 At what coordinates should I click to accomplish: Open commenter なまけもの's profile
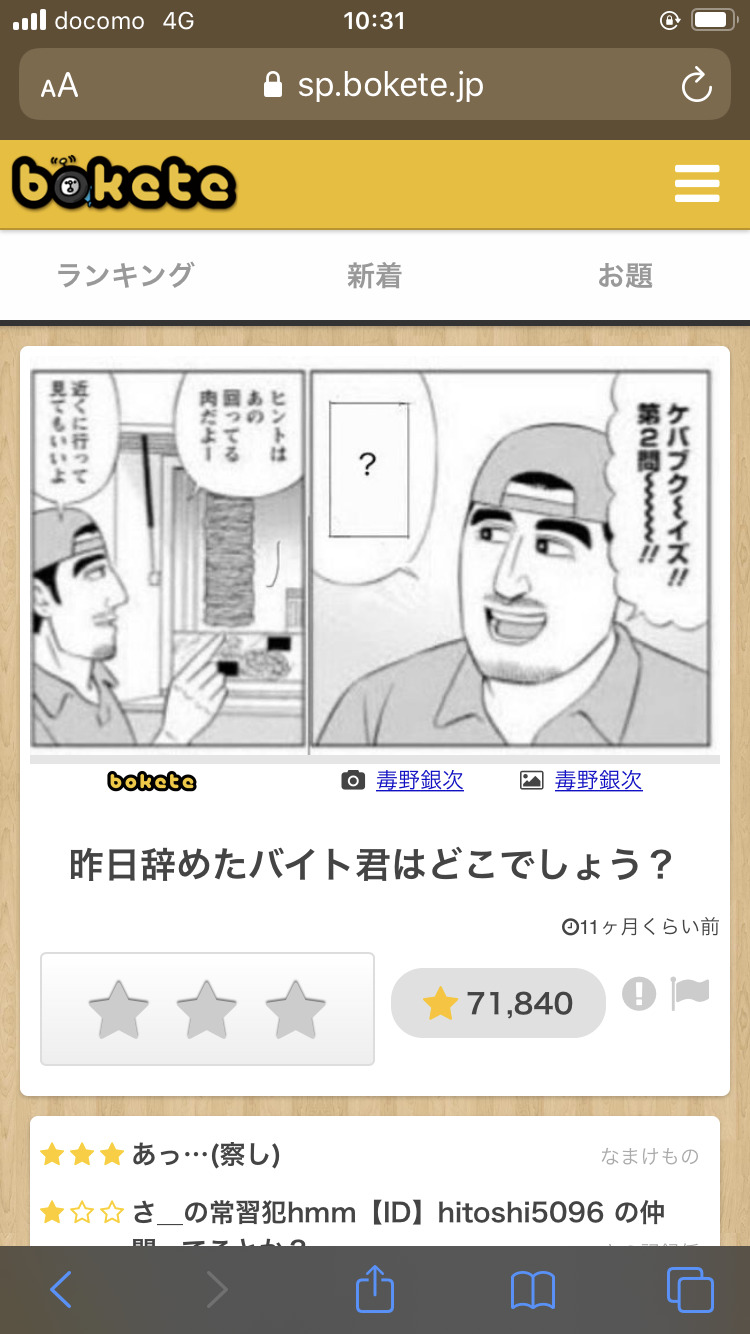650,1156
